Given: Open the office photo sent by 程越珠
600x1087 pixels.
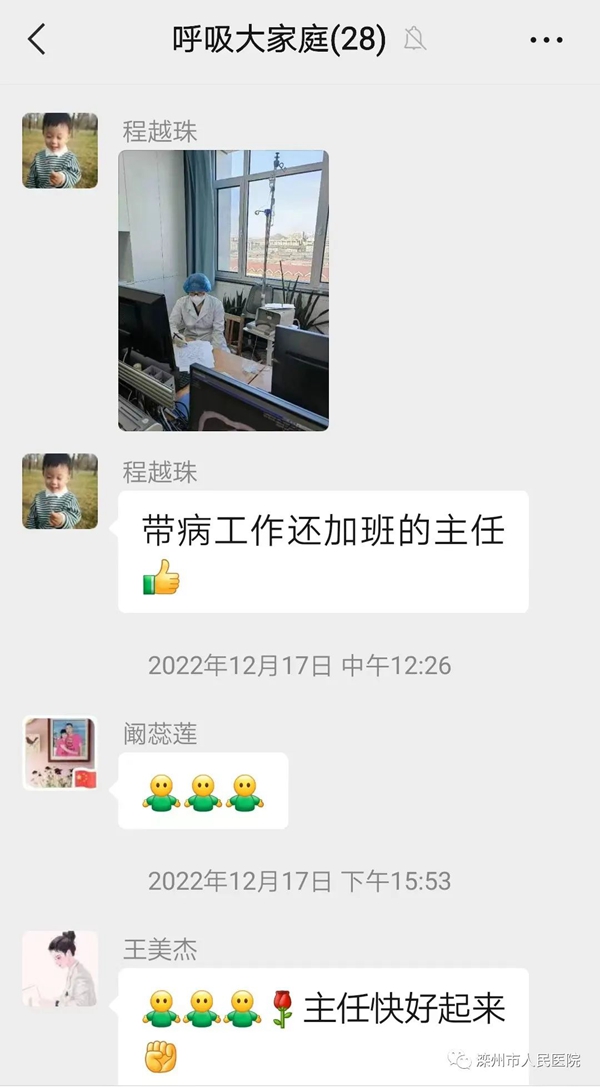Looking at the screenshot, I should pyautogui.click(x=223, y=290).
